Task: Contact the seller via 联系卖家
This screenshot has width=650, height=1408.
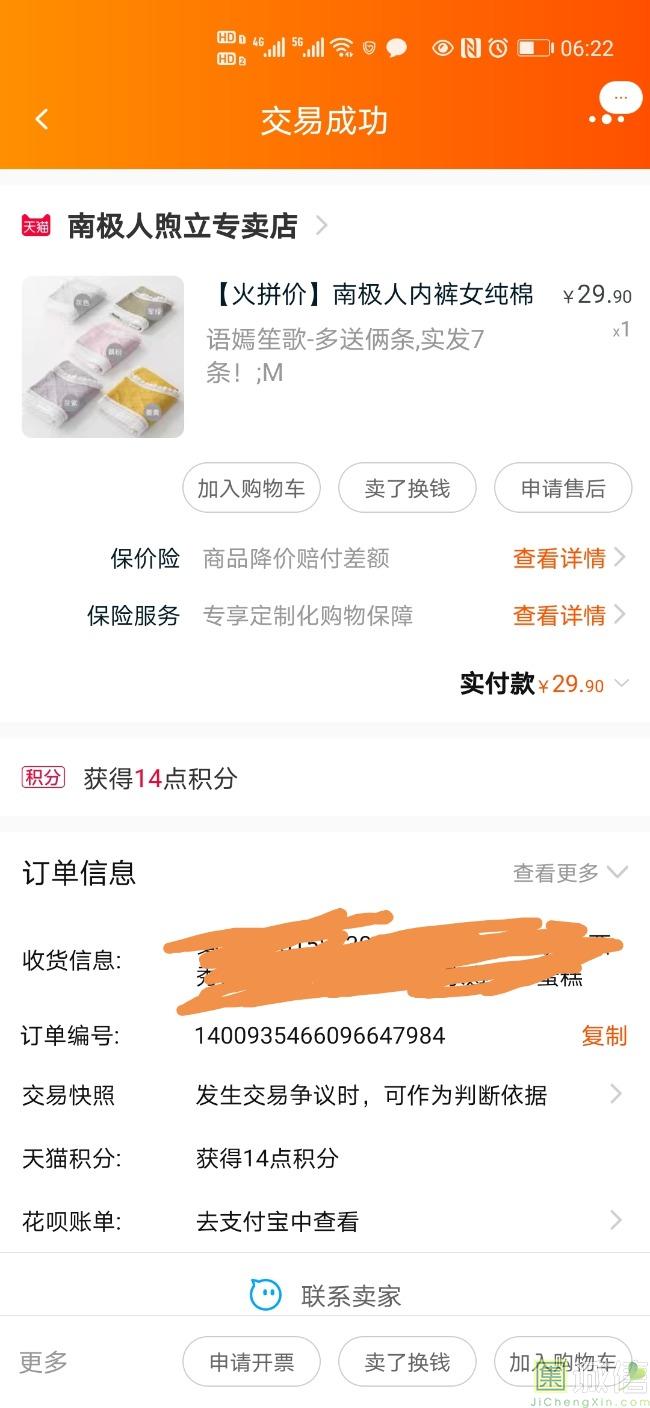Action: coord(326,1296)
